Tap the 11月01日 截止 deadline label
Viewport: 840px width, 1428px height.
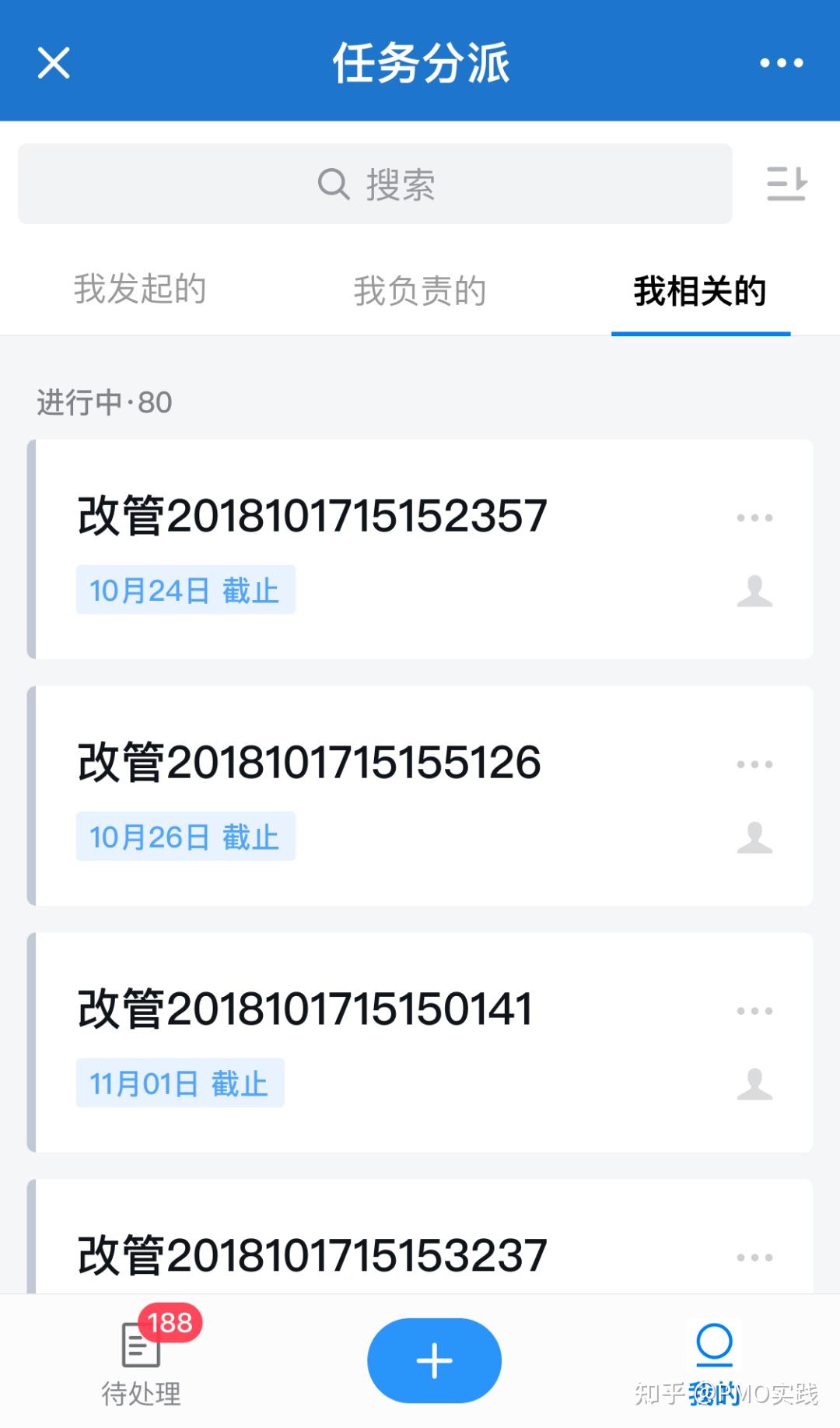179,1081
